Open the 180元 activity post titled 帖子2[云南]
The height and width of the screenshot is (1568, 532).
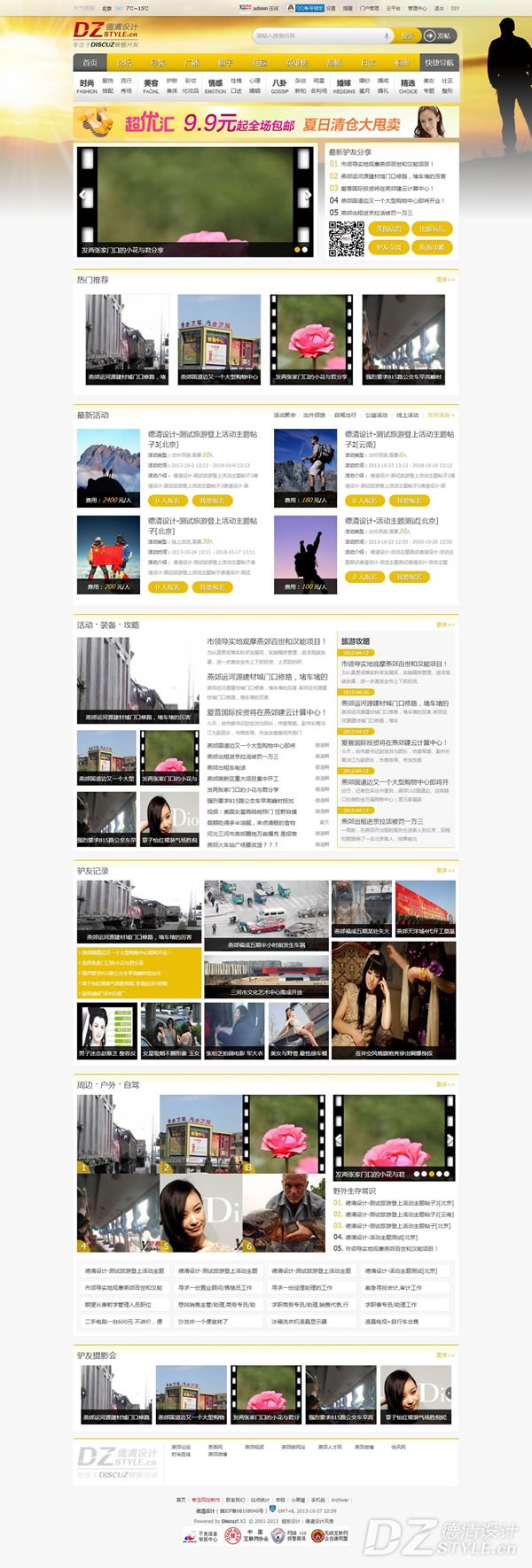pos(399,439)
